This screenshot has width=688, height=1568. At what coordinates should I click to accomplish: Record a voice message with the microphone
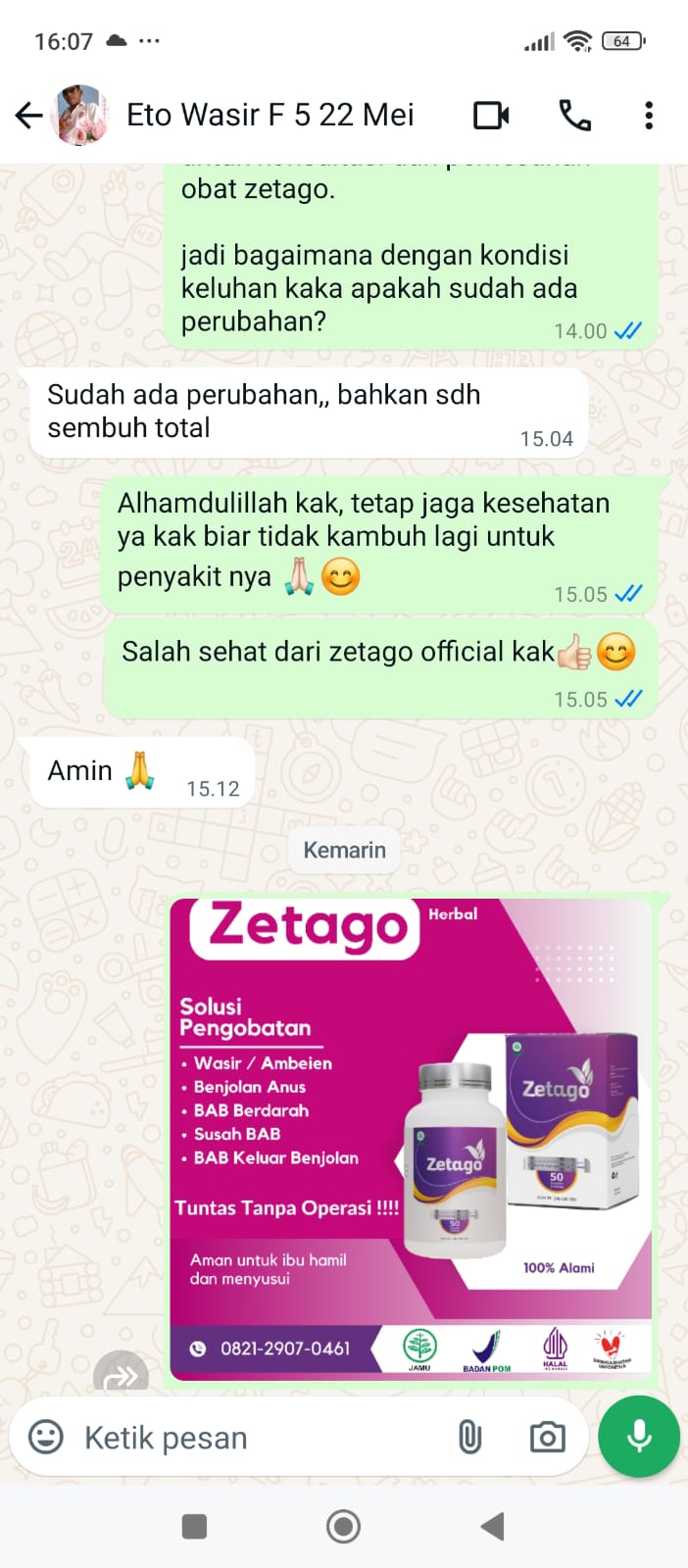pos(639,1437)
